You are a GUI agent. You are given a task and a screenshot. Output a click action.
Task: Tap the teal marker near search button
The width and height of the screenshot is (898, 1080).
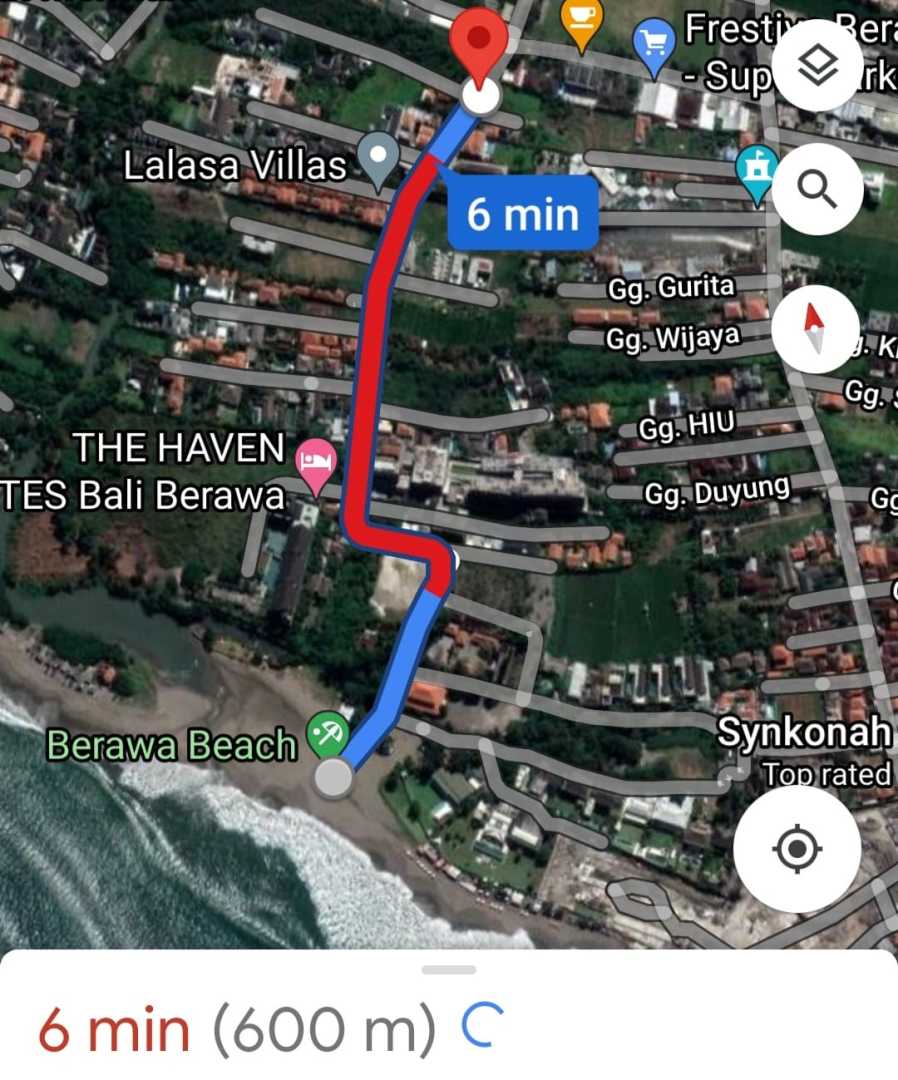(x=757, y=172)
